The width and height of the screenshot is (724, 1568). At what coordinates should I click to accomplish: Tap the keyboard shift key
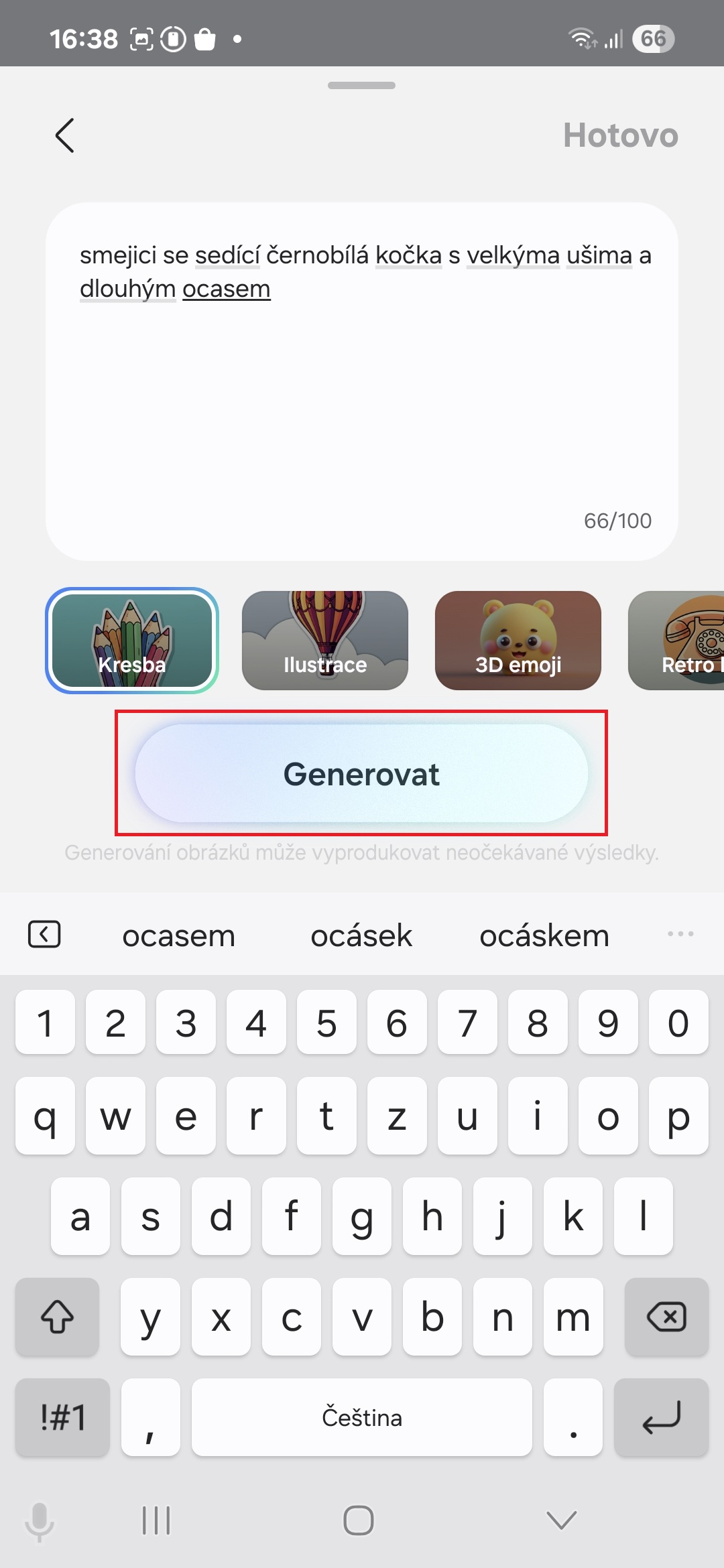click(58, 1317)
